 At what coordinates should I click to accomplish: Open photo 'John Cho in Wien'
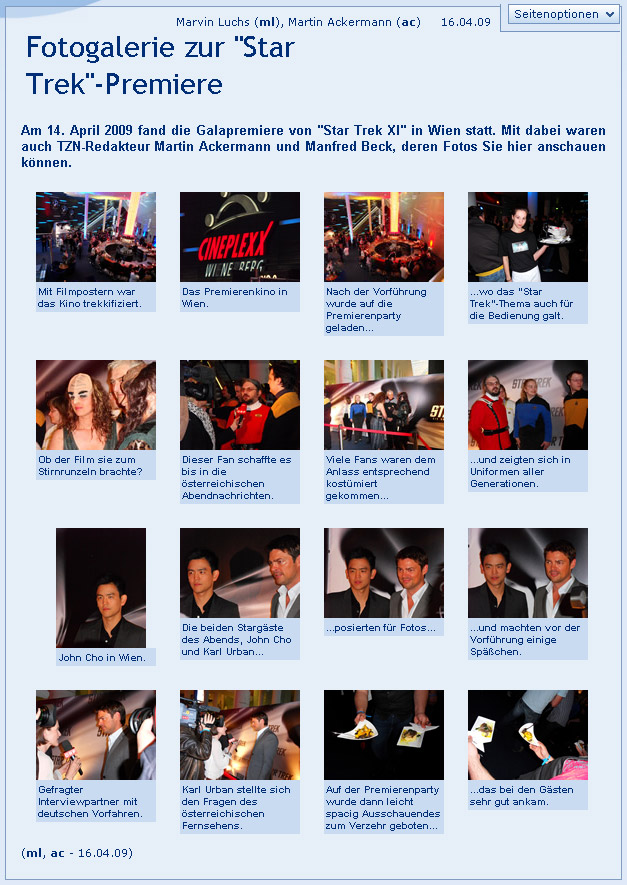coord(101,587)
